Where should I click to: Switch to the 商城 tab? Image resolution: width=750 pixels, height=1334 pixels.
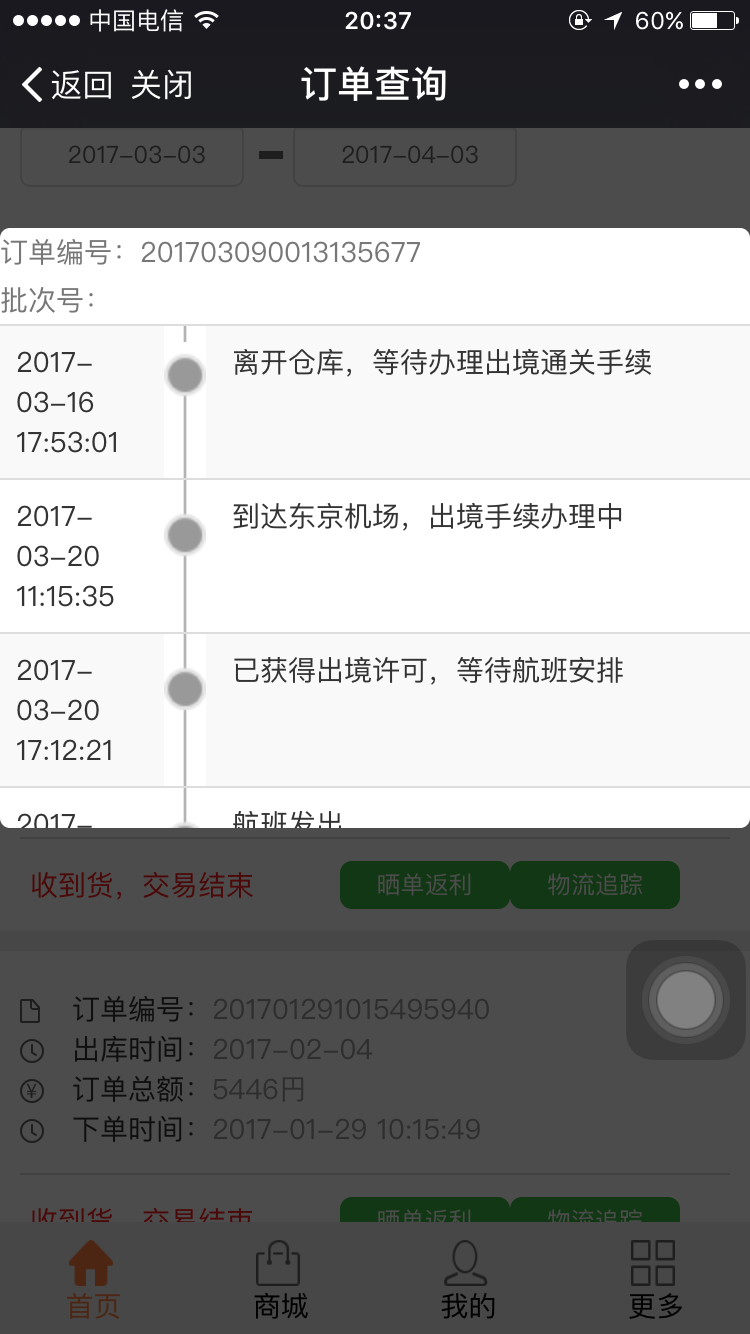pyautogui.click(x=280, y=1279)
